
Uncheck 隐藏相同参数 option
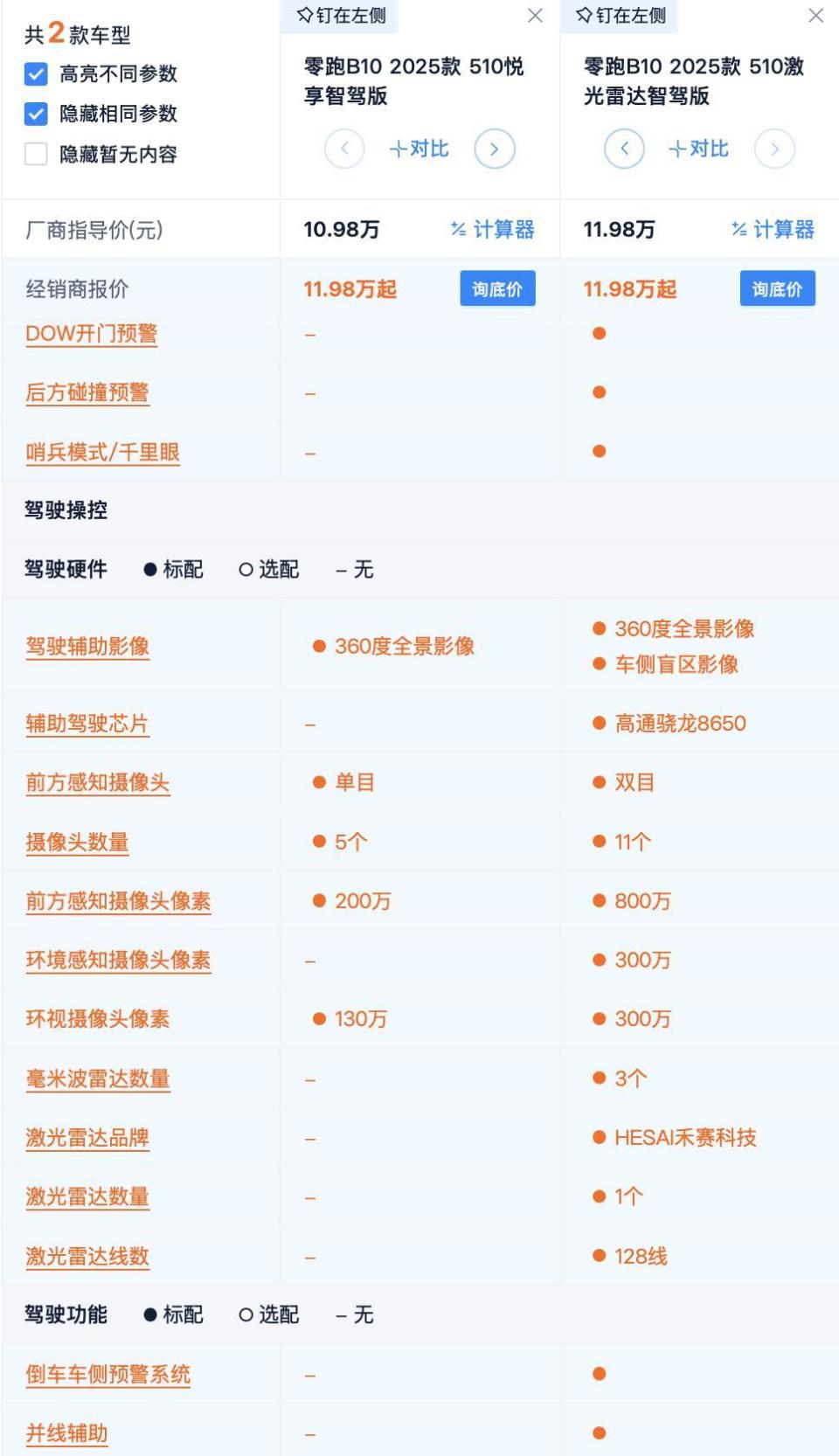35,114
